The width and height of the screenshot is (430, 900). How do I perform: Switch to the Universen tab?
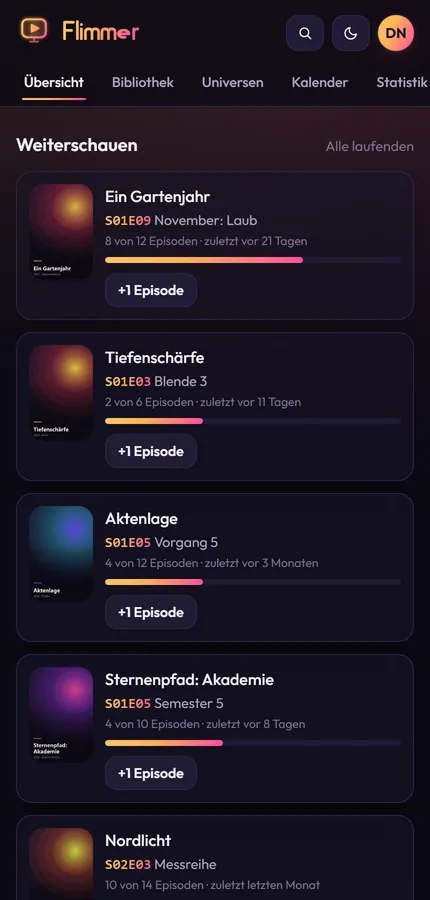click(x=233, y=82)
